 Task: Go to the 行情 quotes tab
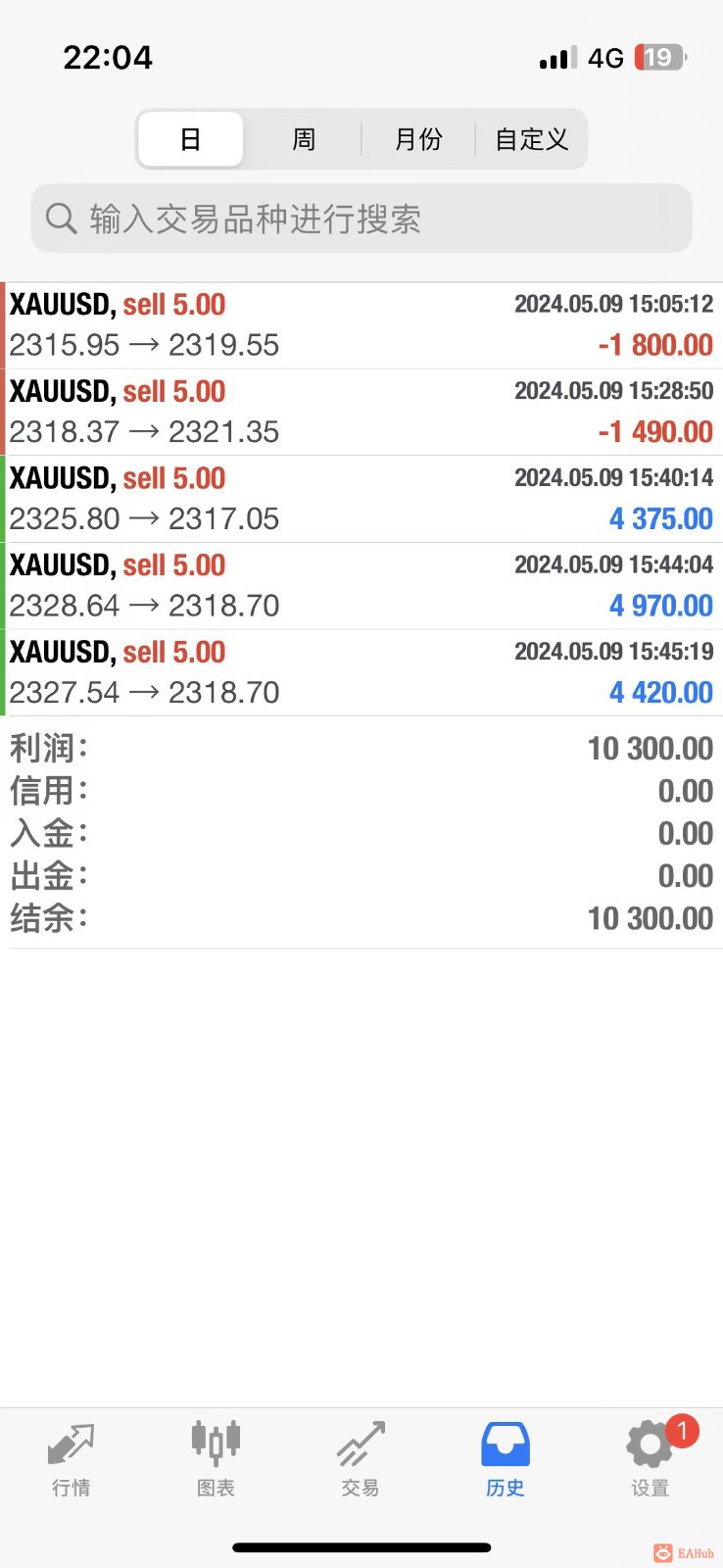point(71,1458)
